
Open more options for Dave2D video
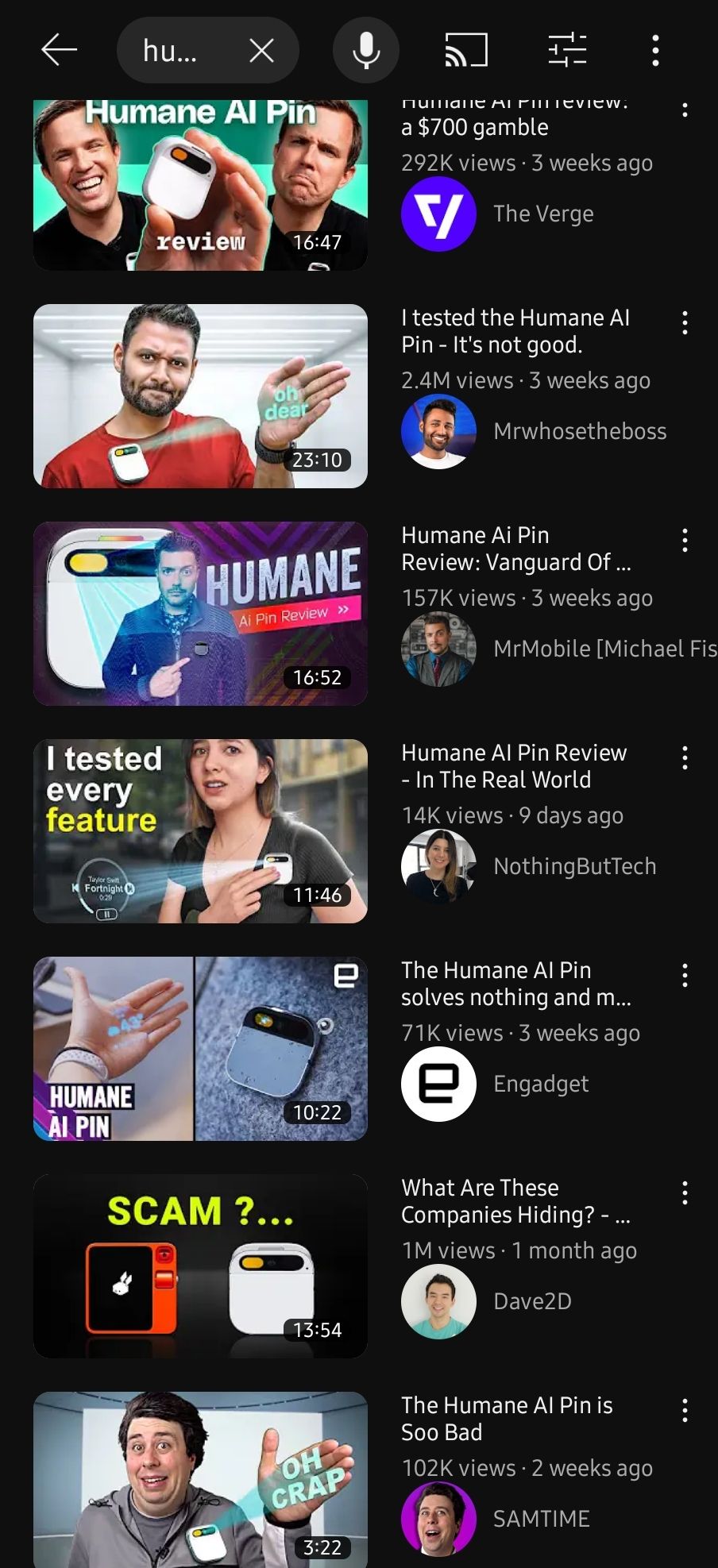685,1192
